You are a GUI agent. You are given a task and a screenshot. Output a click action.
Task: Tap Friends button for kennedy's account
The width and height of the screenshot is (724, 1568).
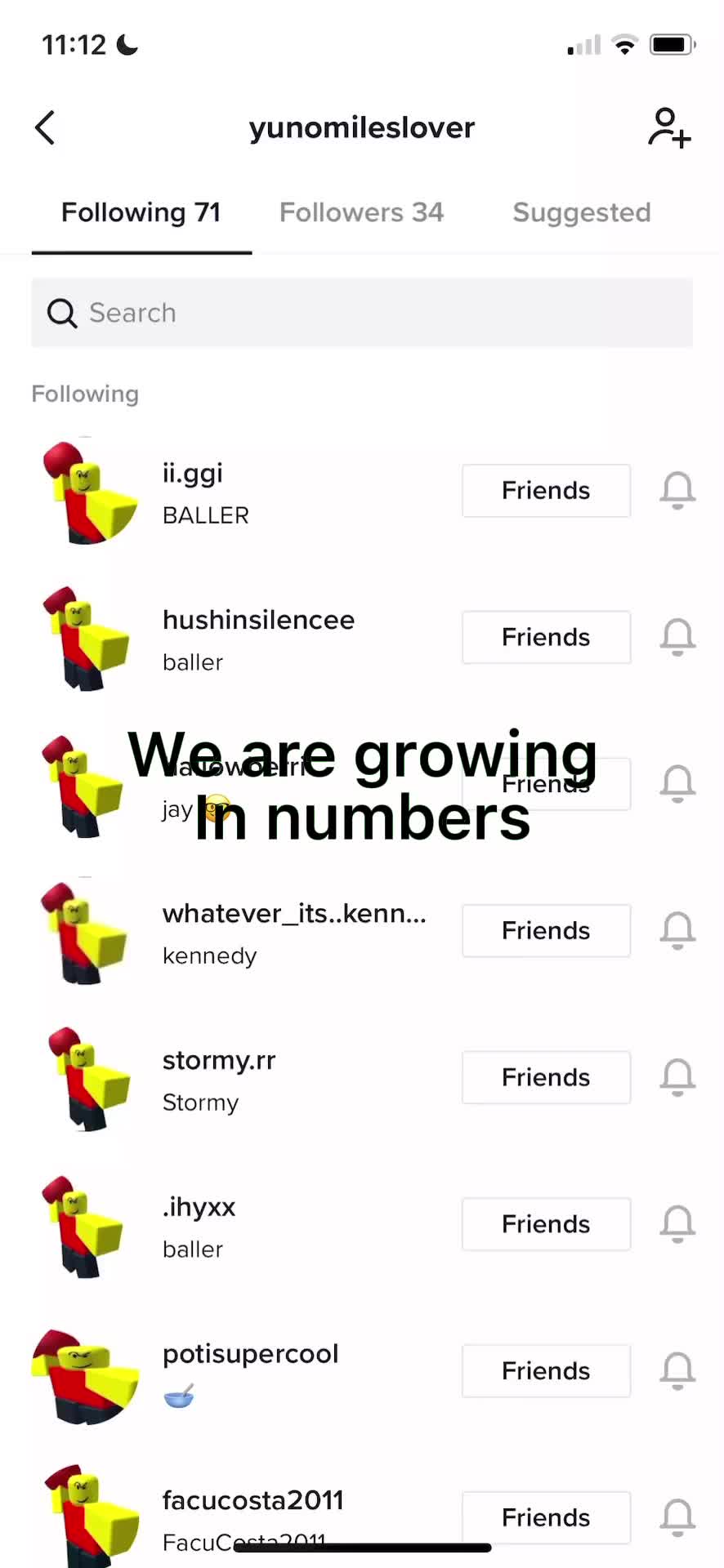click(546, 931)
